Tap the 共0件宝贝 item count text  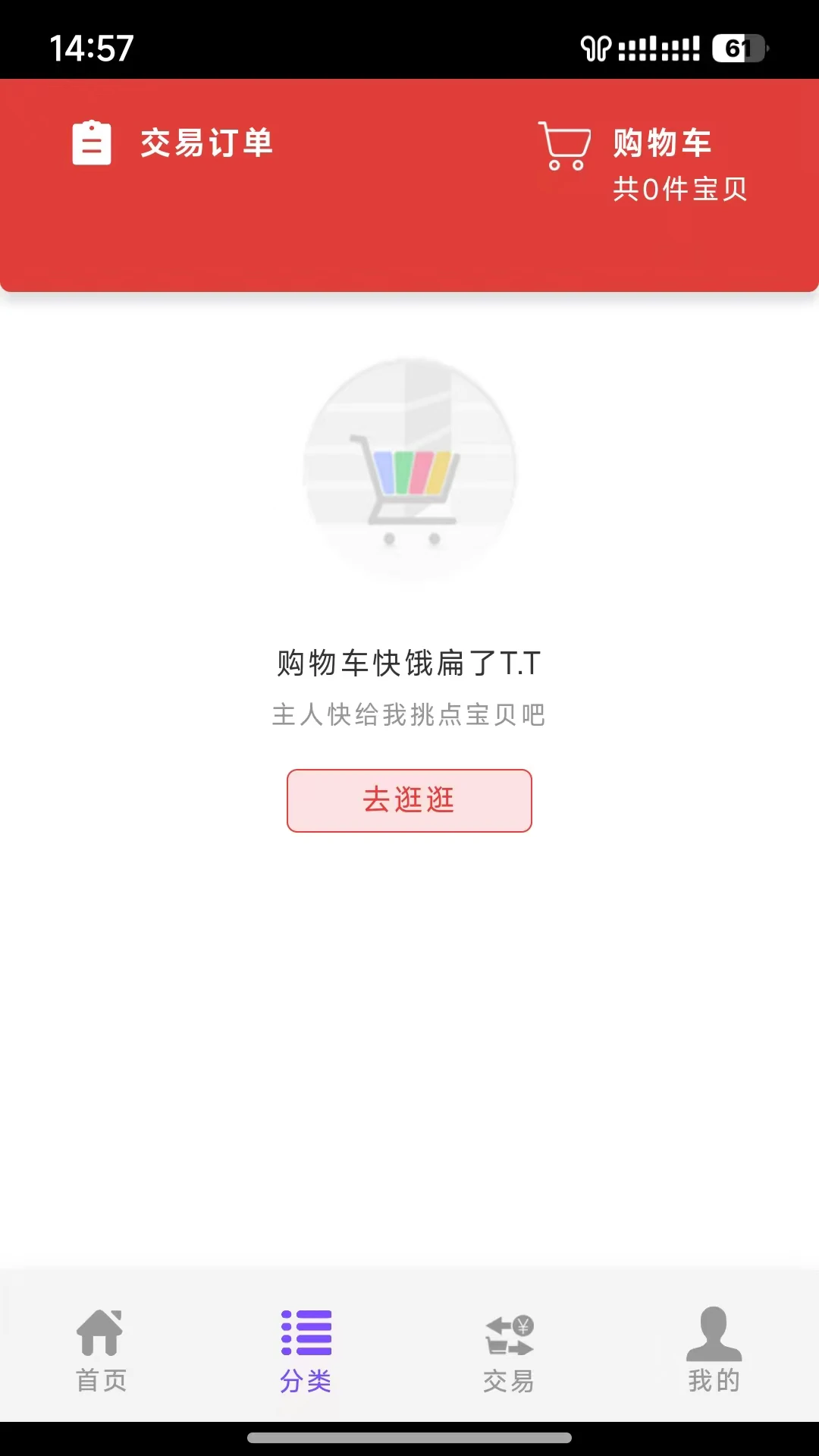[x=679, y=191]
